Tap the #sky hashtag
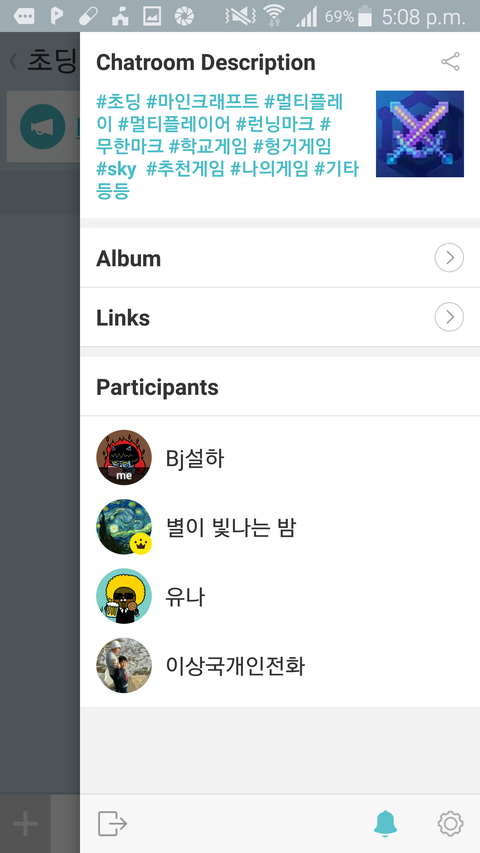Image resolution: width=480 pixels, height=853 pixels. tap(116, 169)
